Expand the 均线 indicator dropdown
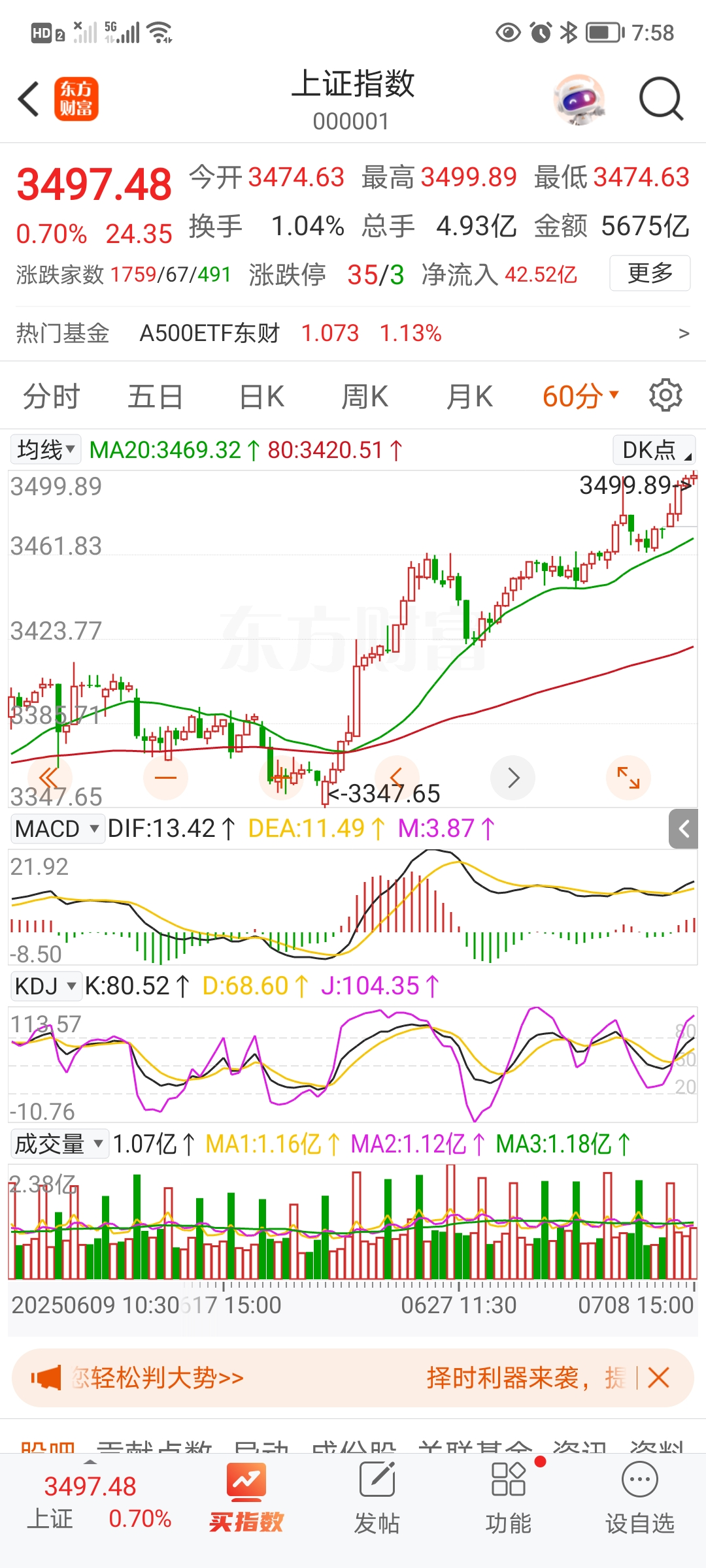706x1568 pixels. tap(46, 449)
